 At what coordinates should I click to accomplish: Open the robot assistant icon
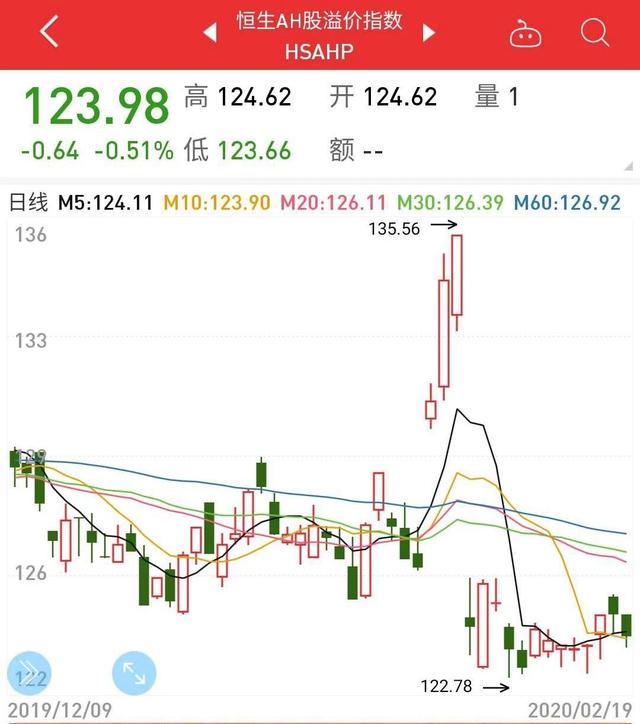click(525, 34)
